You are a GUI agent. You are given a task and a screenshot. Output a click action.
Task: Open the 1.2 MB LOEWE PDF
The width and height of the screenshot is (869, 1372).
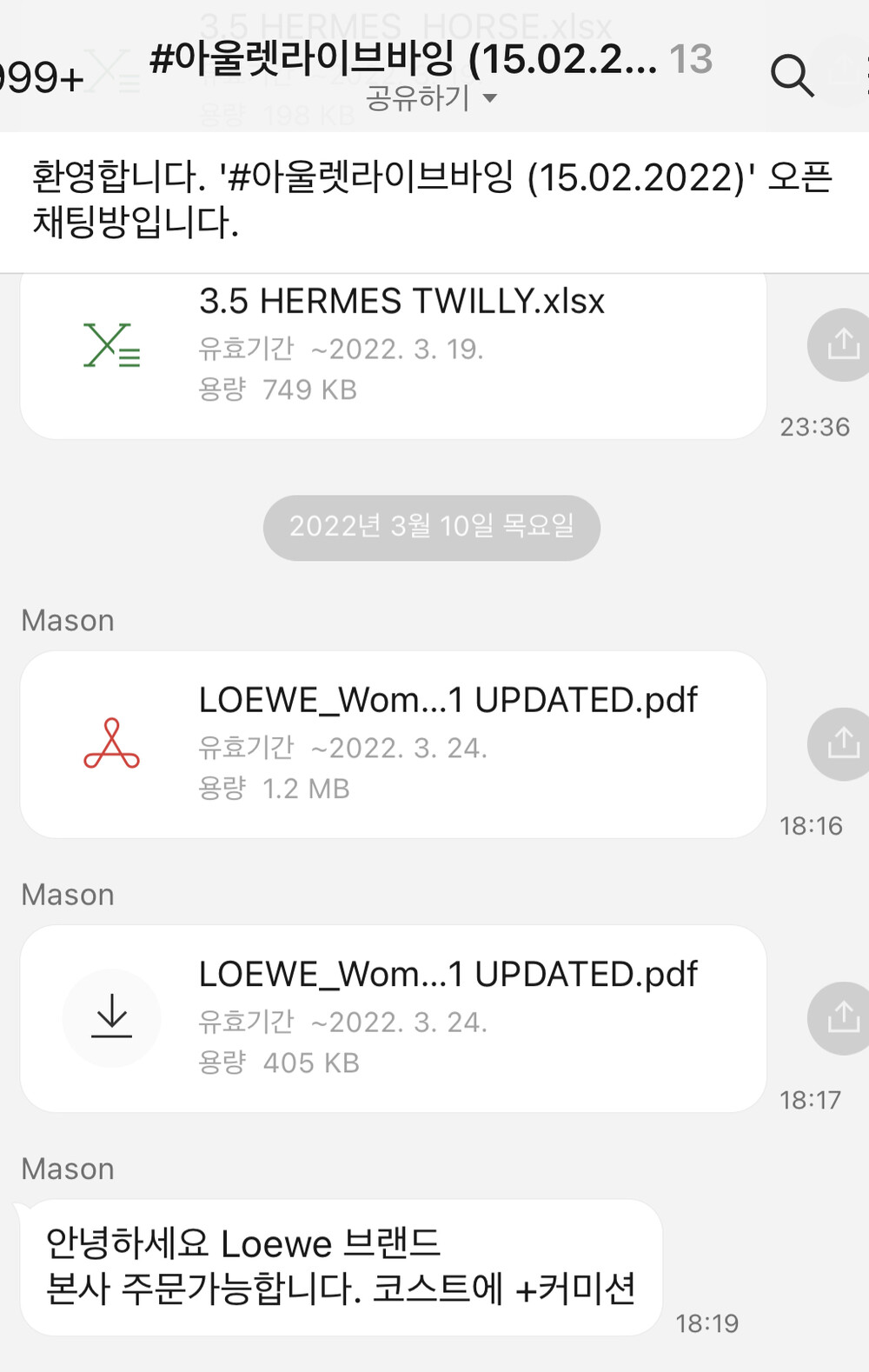point(393,744)
